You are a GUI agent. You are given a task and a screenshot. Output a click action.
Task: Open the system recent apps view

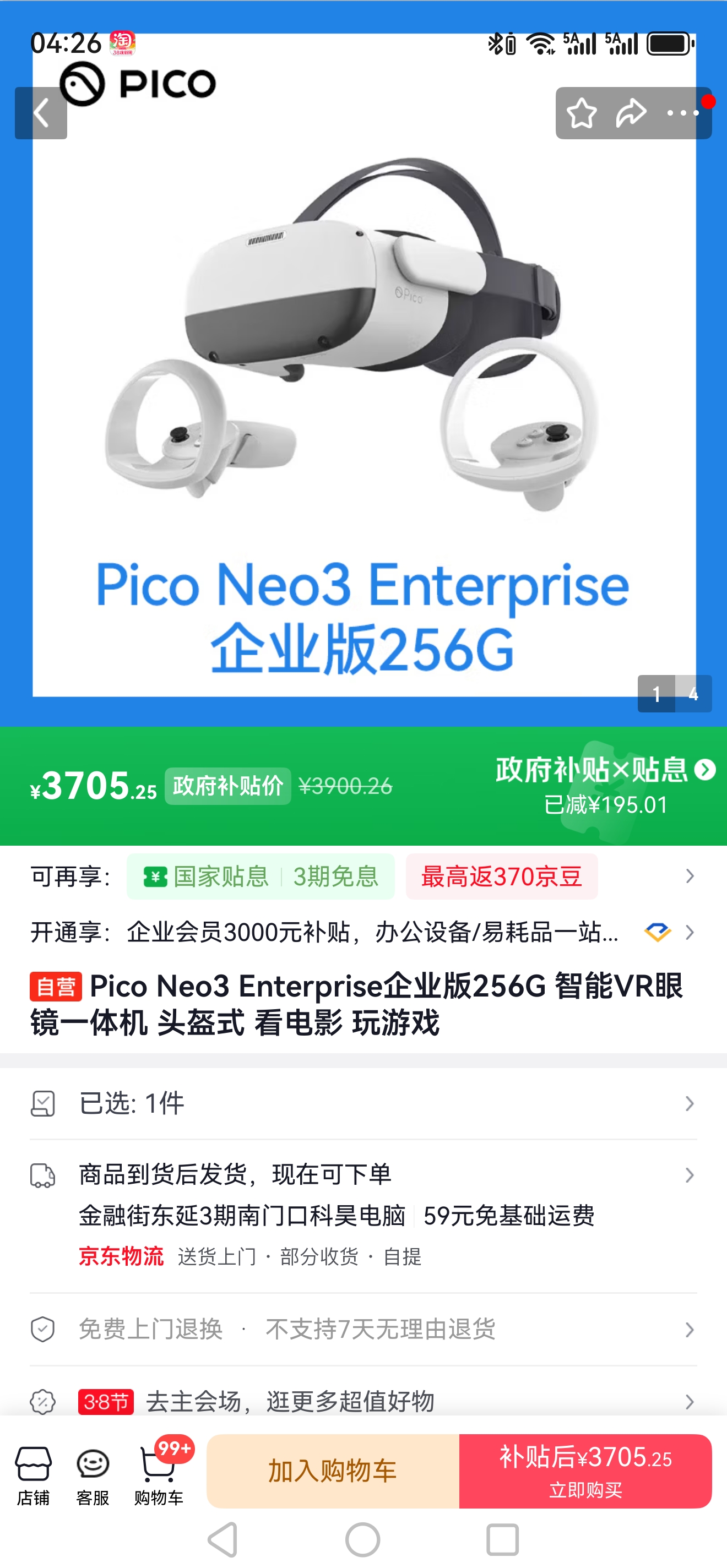[502, 1540]
